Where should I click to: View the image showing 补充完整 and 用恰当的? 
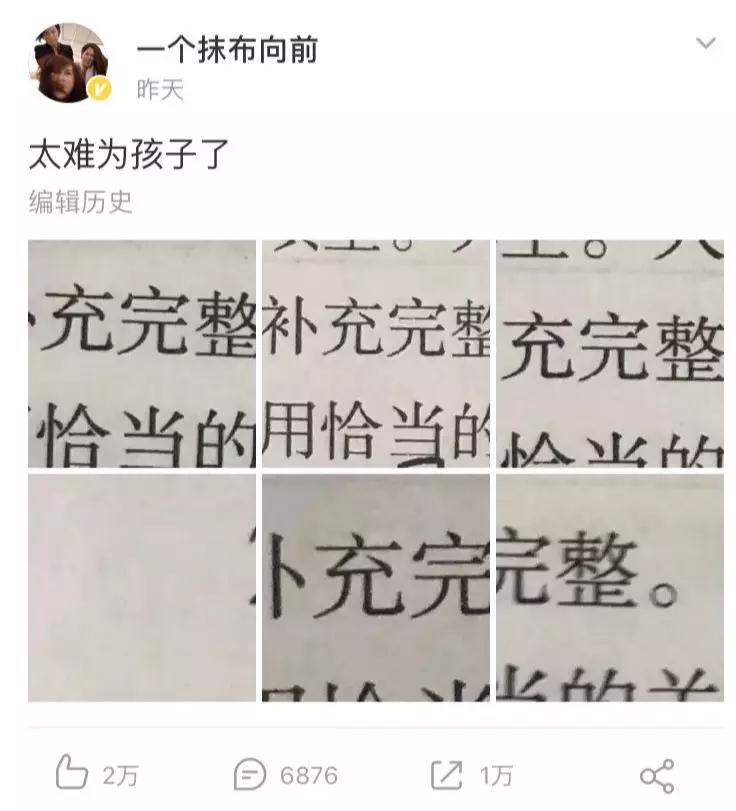point(375,354)
